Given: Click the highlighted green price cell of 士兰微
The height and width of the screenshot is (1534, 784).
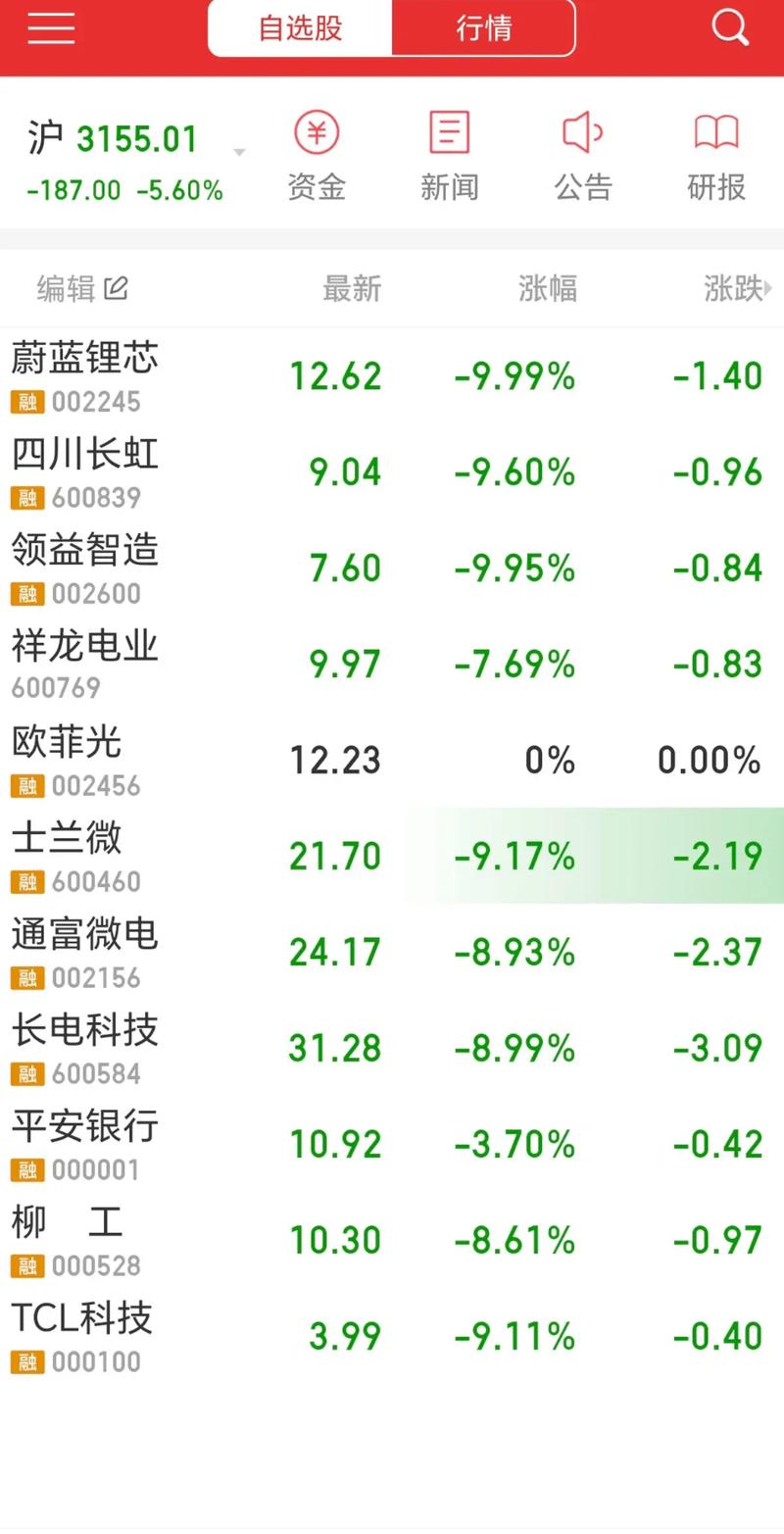Looking at the screenshot, I should pyautogui.click(x=334, y=856).
